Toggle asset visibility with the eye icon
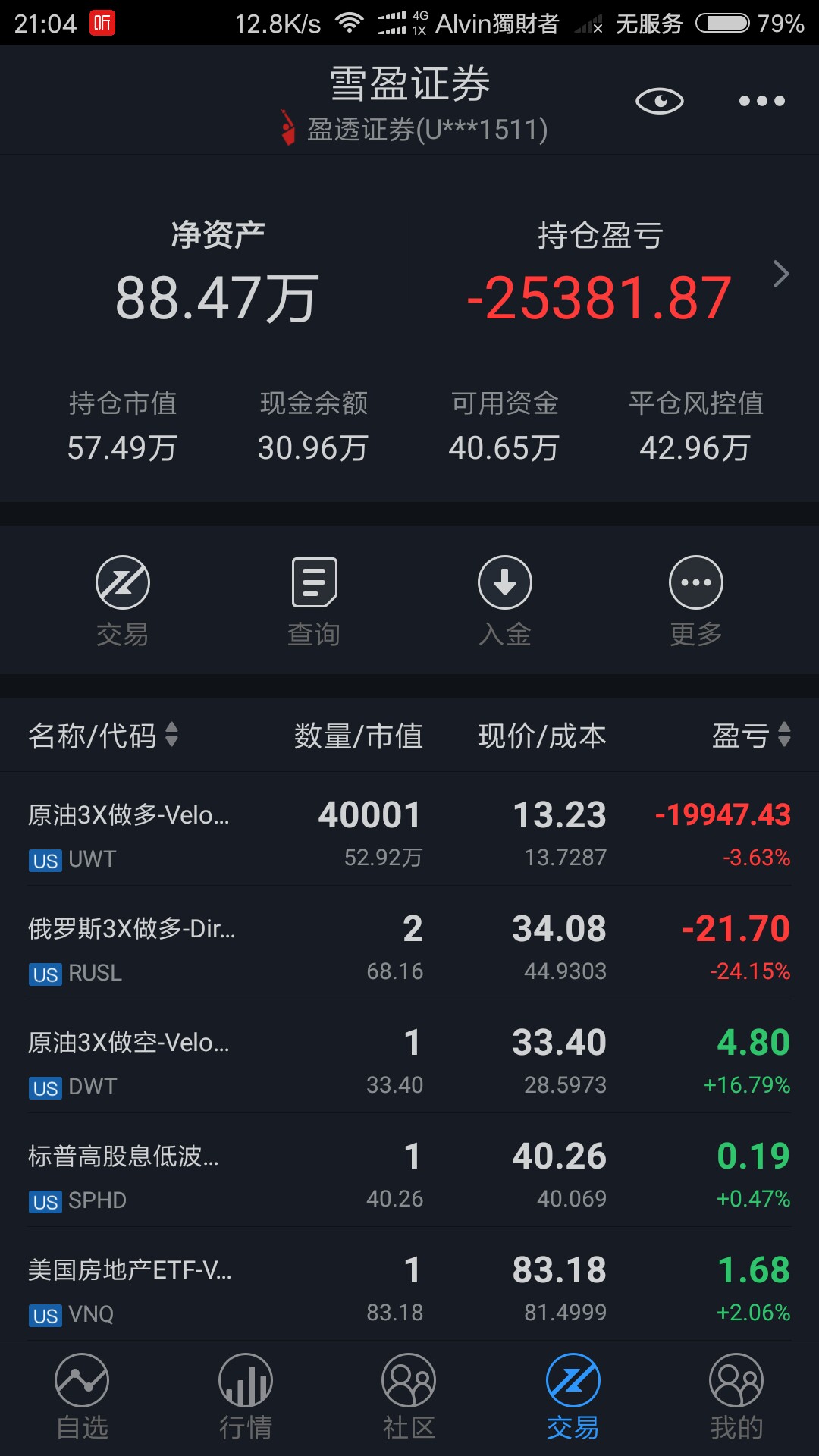Image resolution: width=819 pixels, height=1456 pixels. click(x=659, y=101)
